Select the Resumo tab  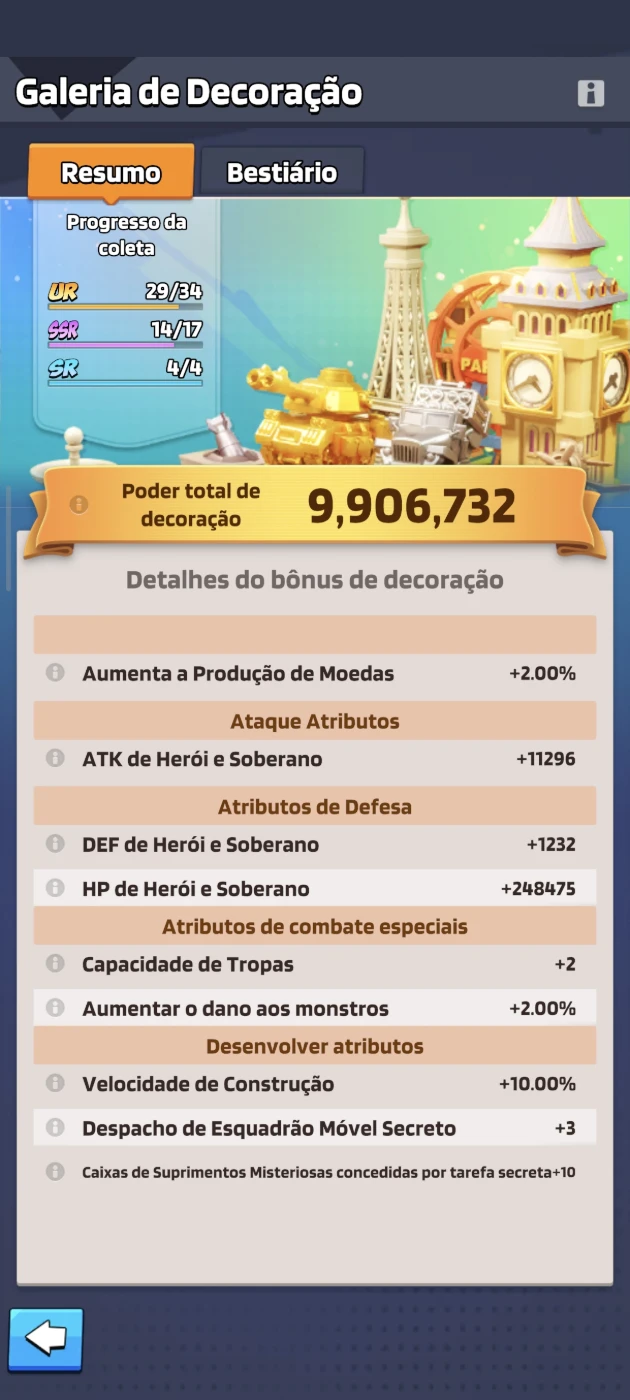(111, 172)
